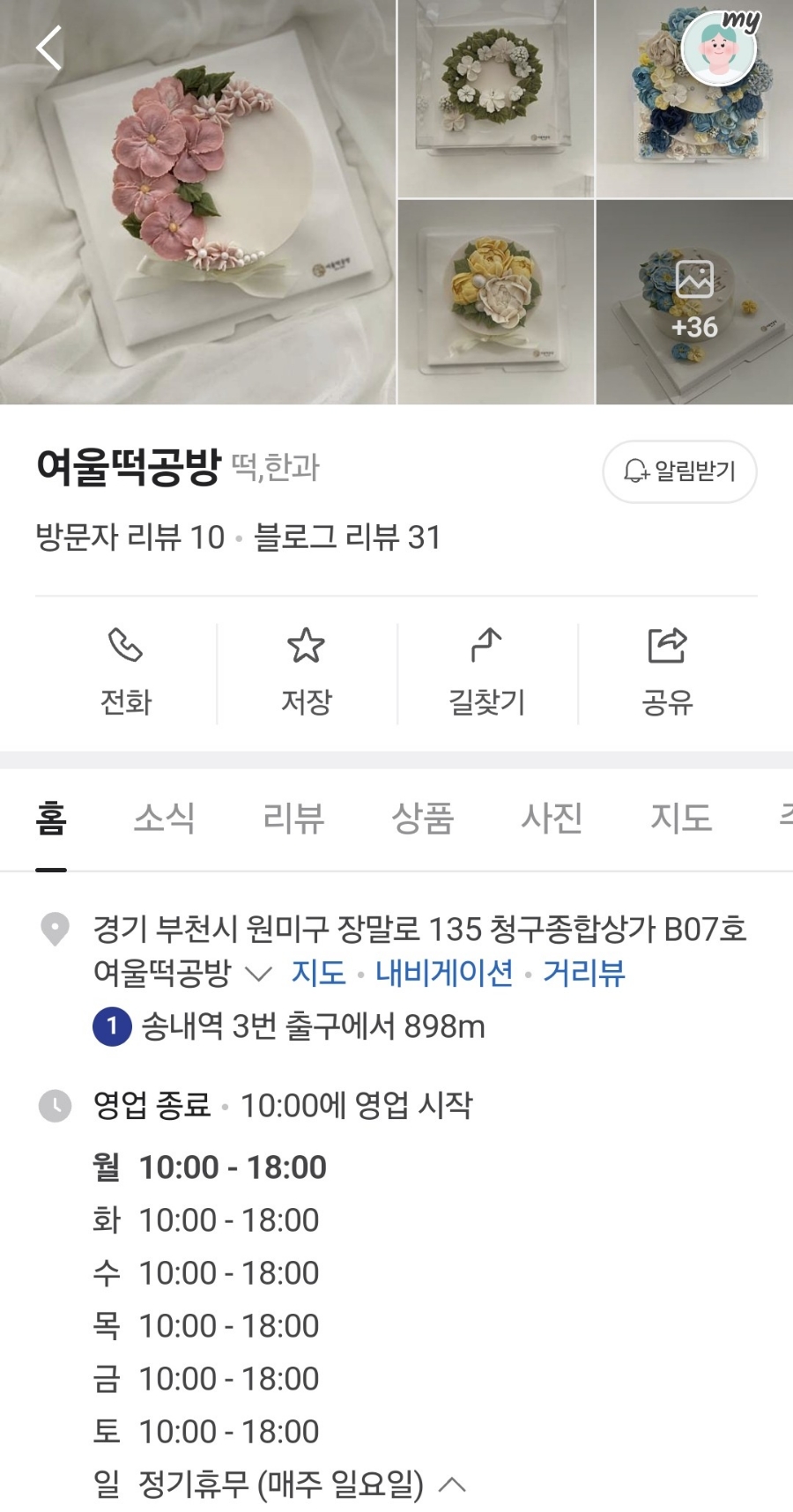The image size is (793, 1512).
Task: Collapse the business hours list
Action: (x=452, y=1485)
